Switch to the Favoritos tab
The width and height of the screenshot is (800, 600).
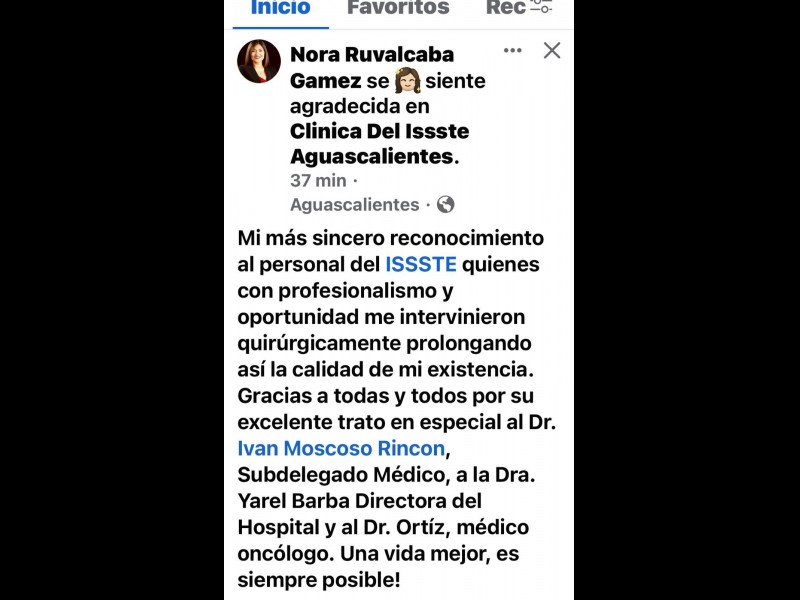click(398, 8)
